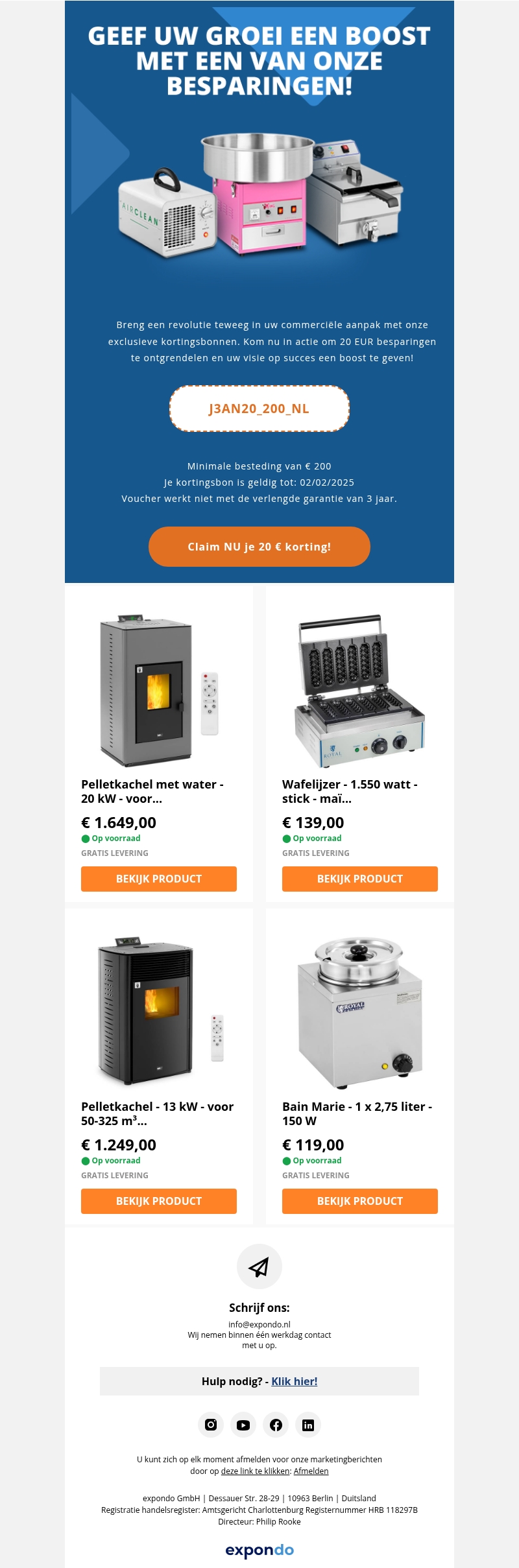View the Pelletkachel 13 kW product
Viewport: 519px width, 1568px height.
click(x=159, y=1201)
